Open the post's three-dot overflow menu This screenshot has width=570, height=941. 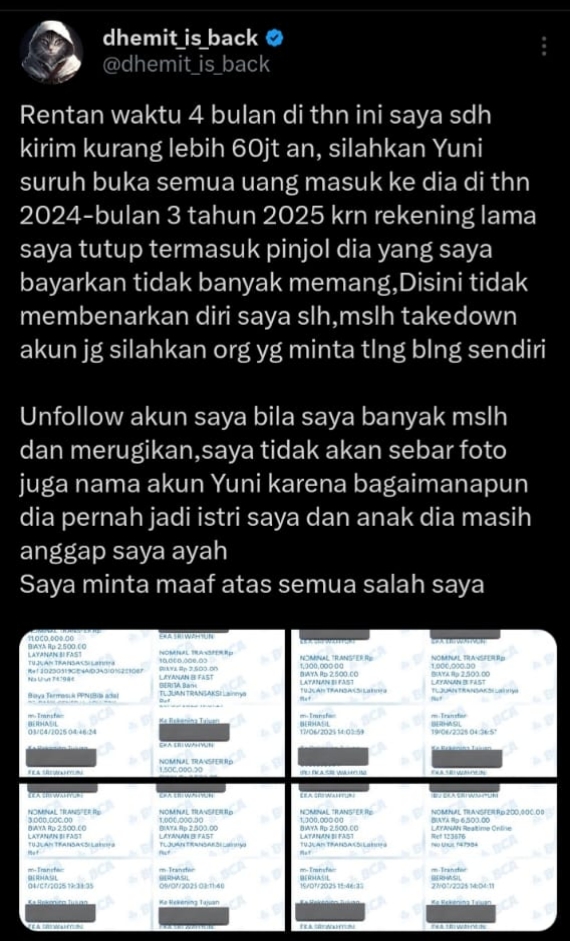tap(544, 47)
